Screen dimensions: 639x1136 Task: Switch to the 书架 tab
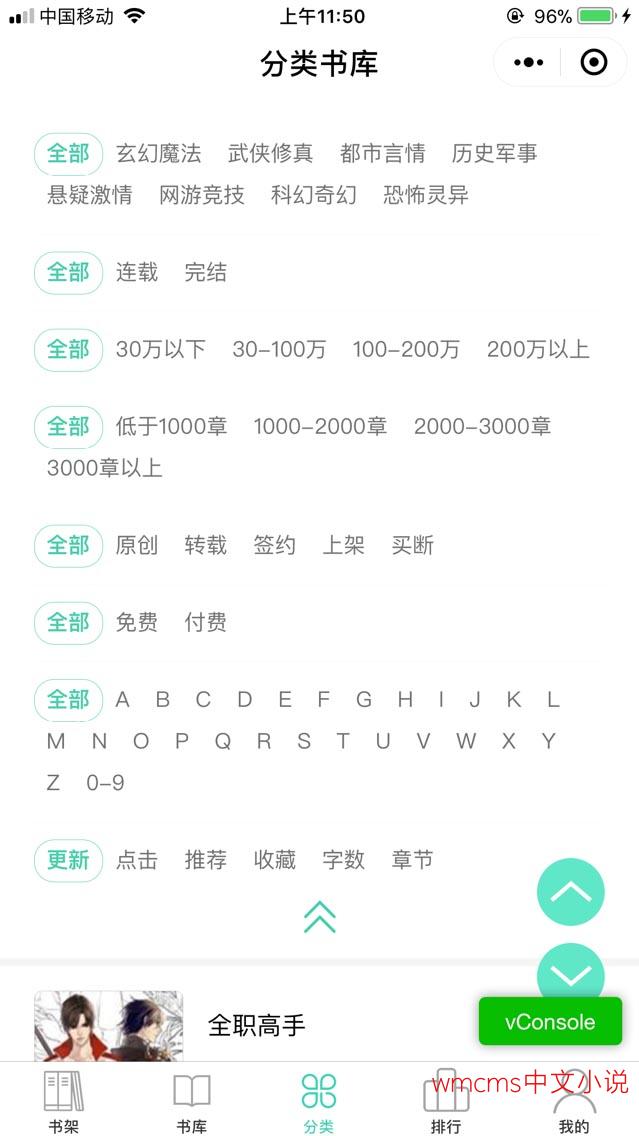pos(64,1101)
